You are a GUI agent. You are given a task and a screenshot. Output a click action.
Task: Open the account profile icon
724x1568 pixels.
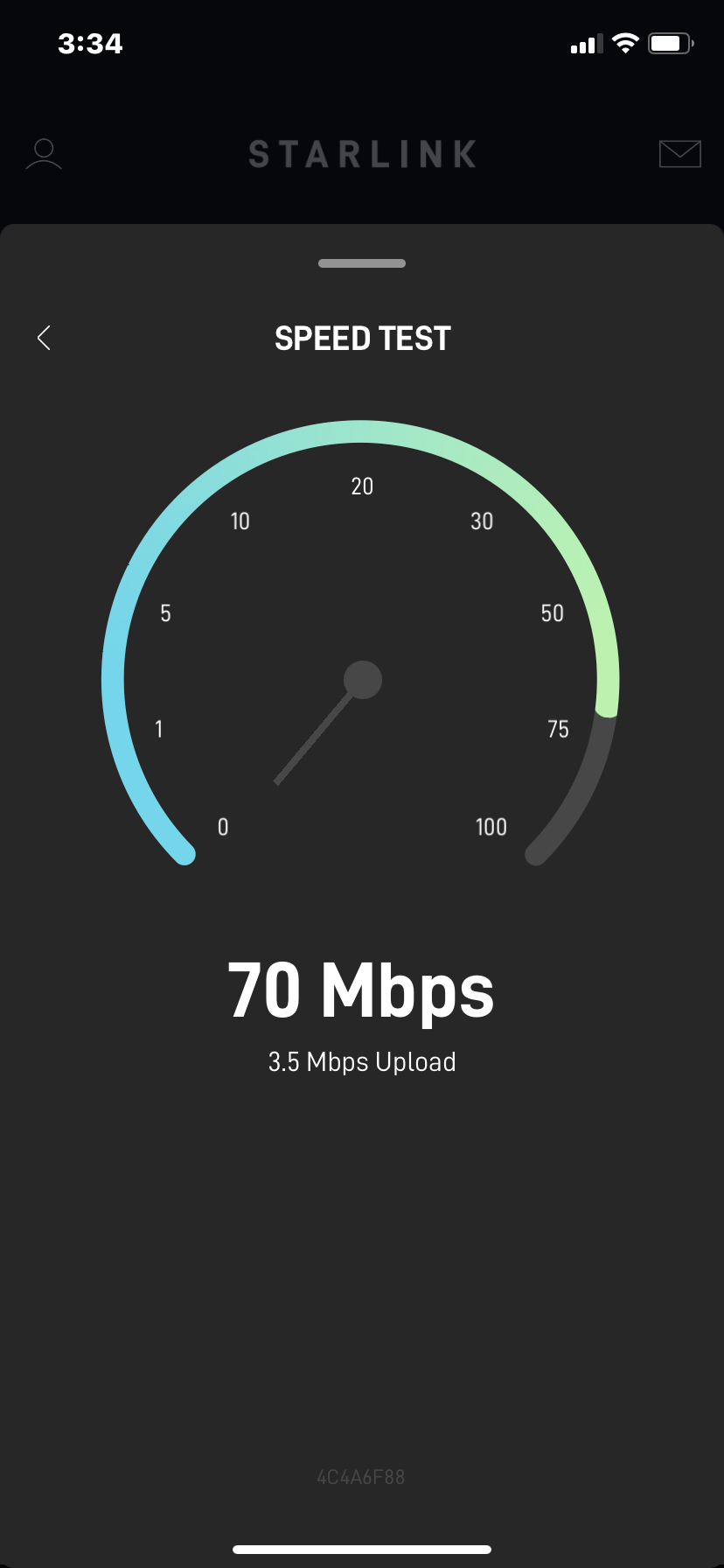point(44,154)
